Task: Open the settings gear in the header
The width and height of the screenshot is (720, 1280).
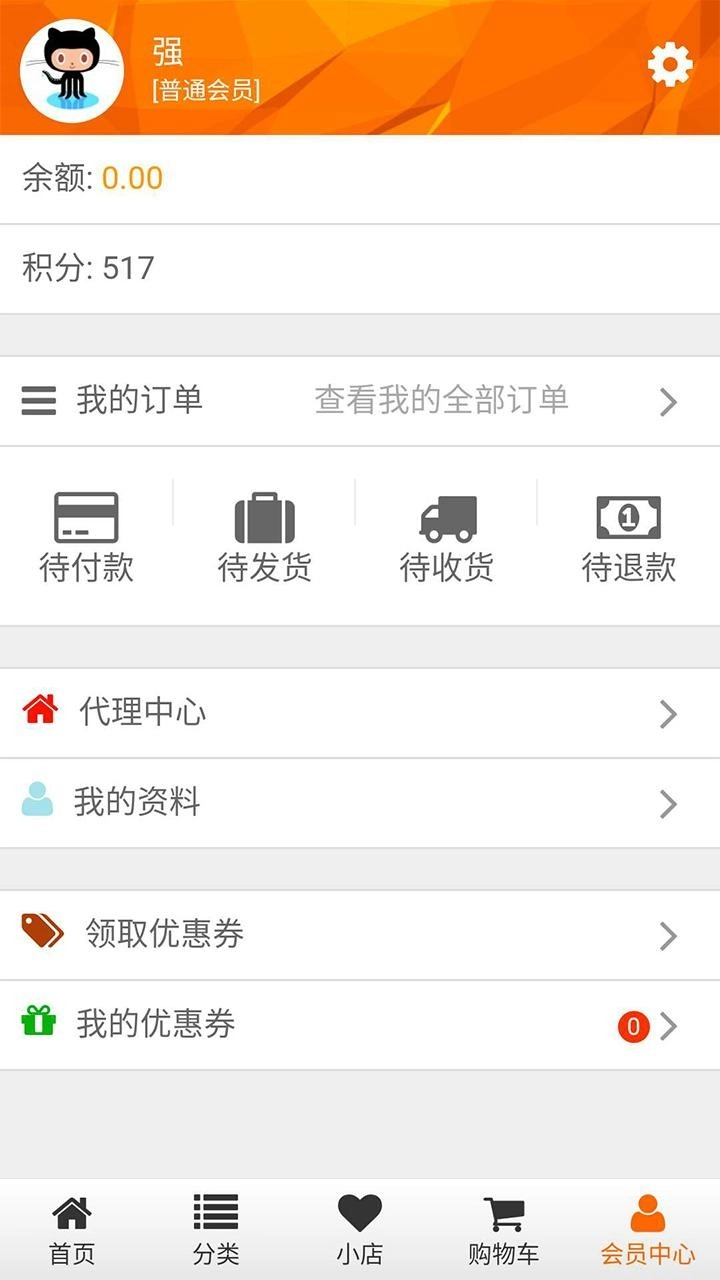Action: [x=668, y=61]
